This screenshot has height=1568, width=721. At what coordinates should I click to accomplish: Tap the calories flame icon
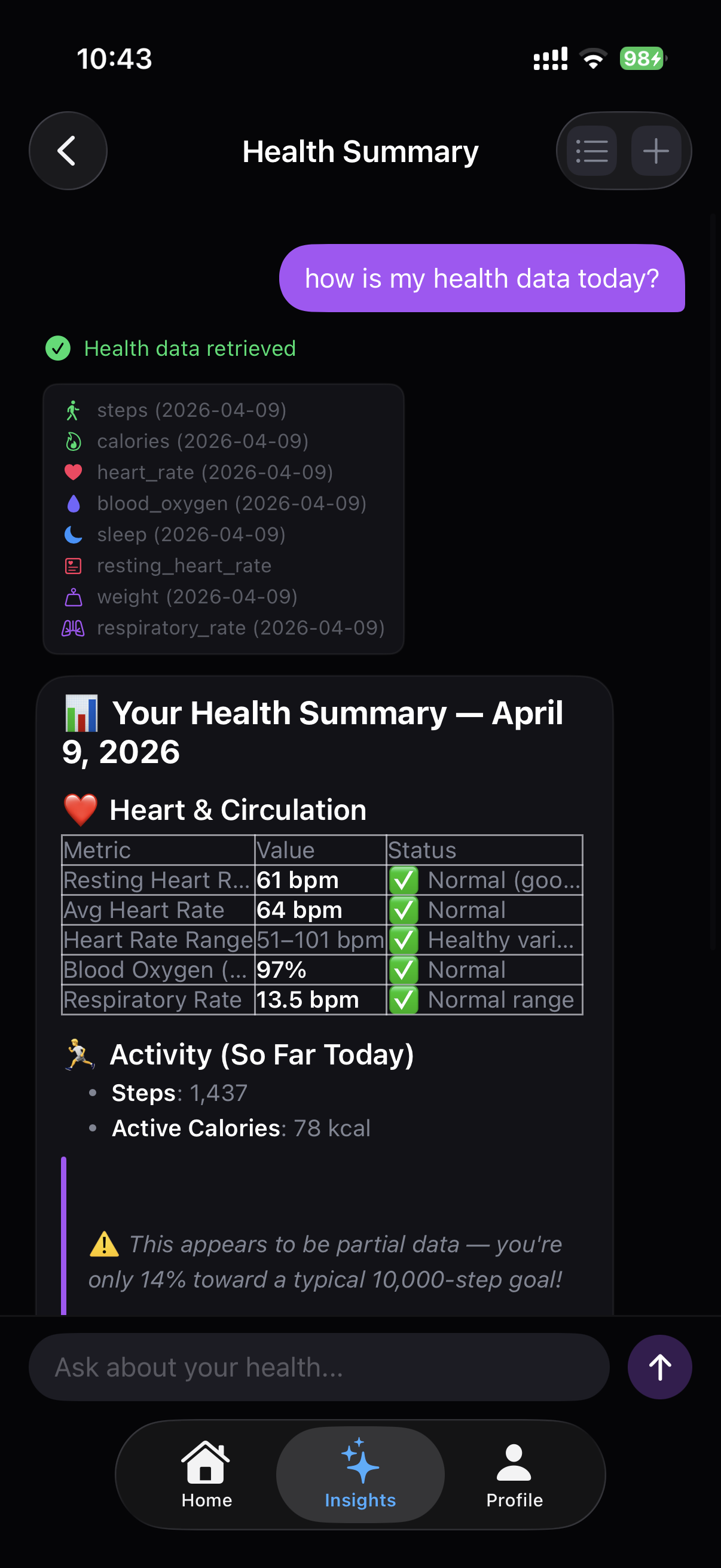click(x=72, y=441)
